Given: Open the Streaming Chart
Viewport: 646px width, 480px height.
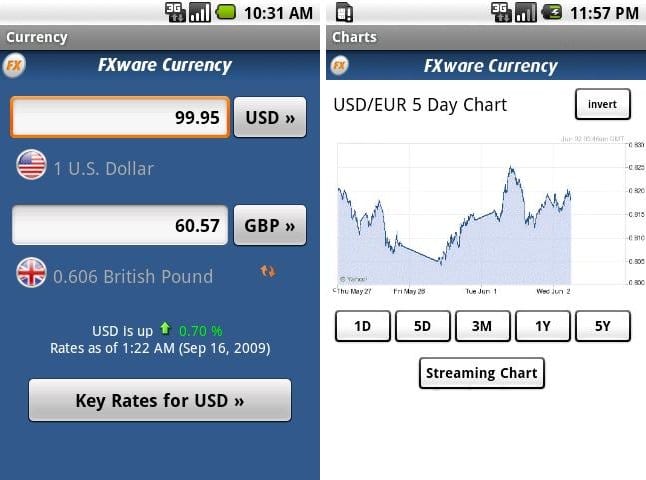Looking at the screenshot, I should (482, 373).
